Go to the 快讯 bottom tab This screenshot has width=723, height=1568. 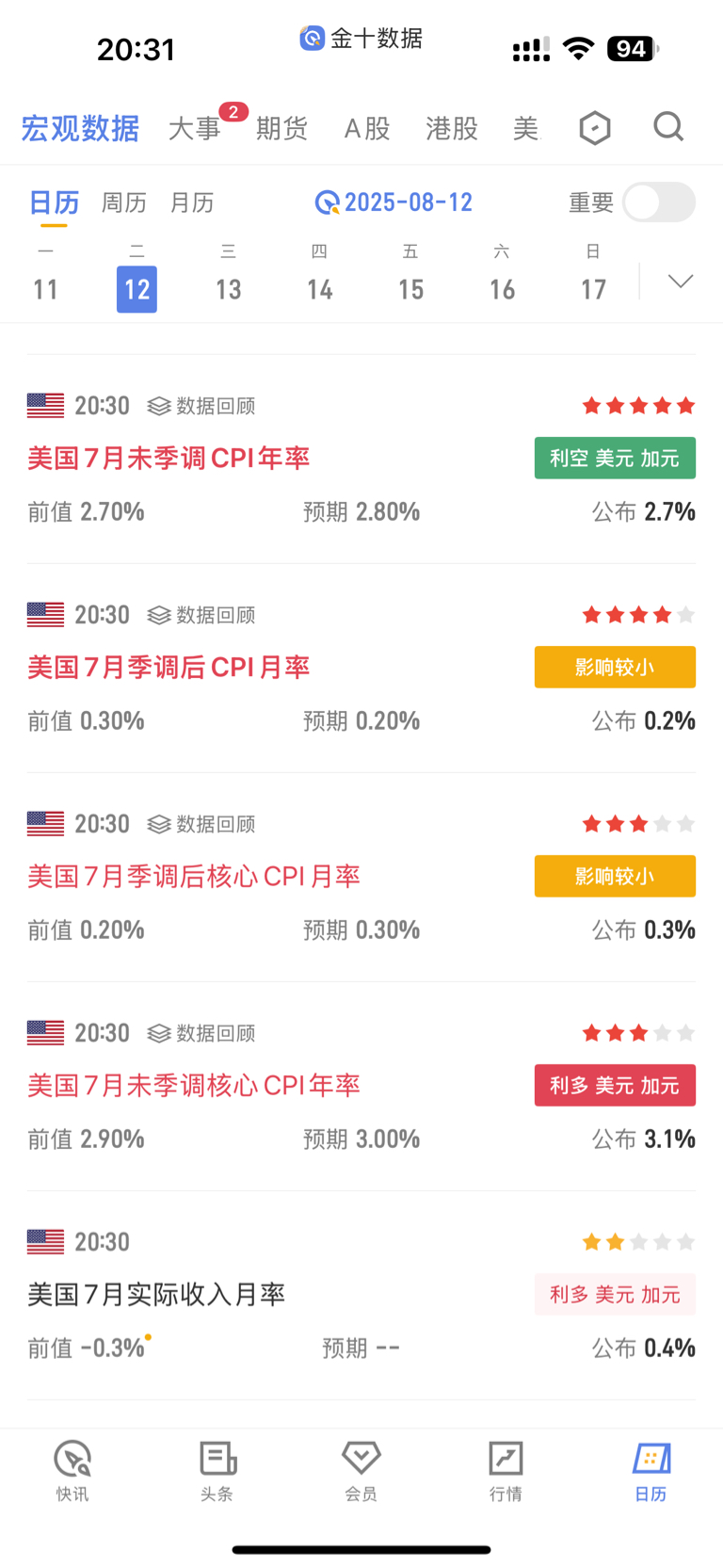click(72, 1470)
